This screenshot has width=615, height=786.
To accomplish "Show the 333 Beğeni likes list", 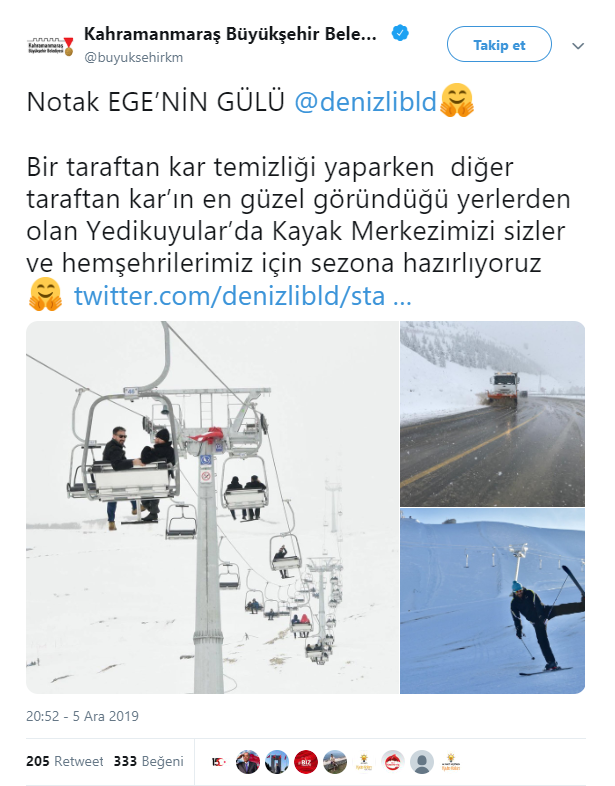I will click(149, 761).
